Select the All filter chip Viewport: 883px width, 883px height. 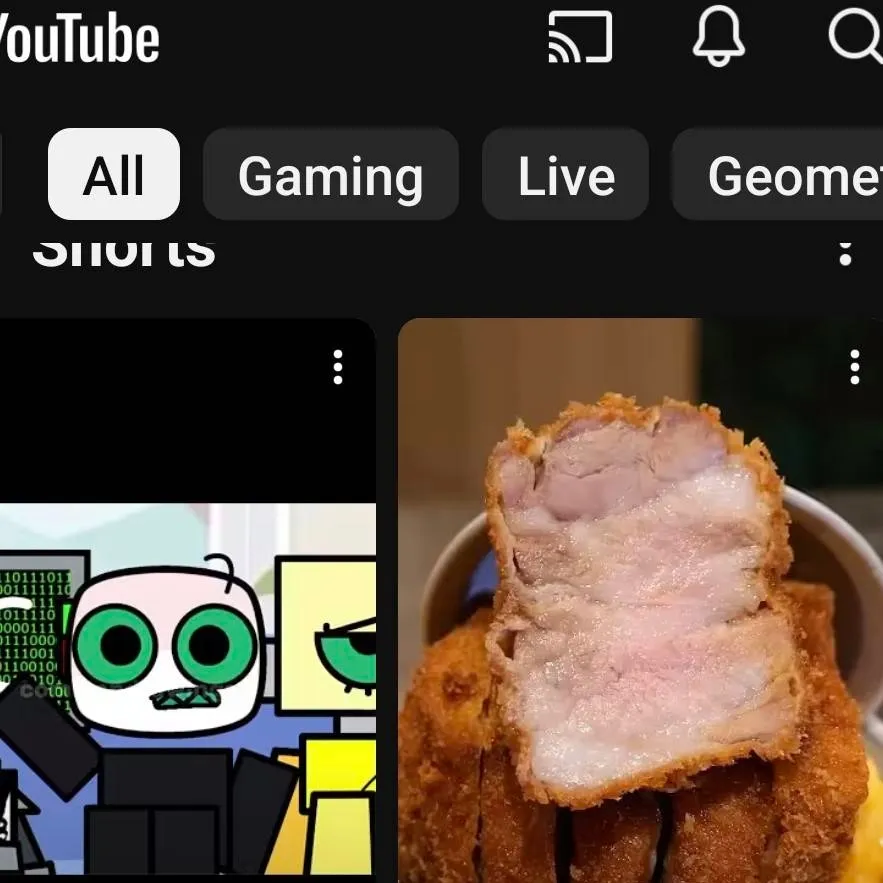114,175
